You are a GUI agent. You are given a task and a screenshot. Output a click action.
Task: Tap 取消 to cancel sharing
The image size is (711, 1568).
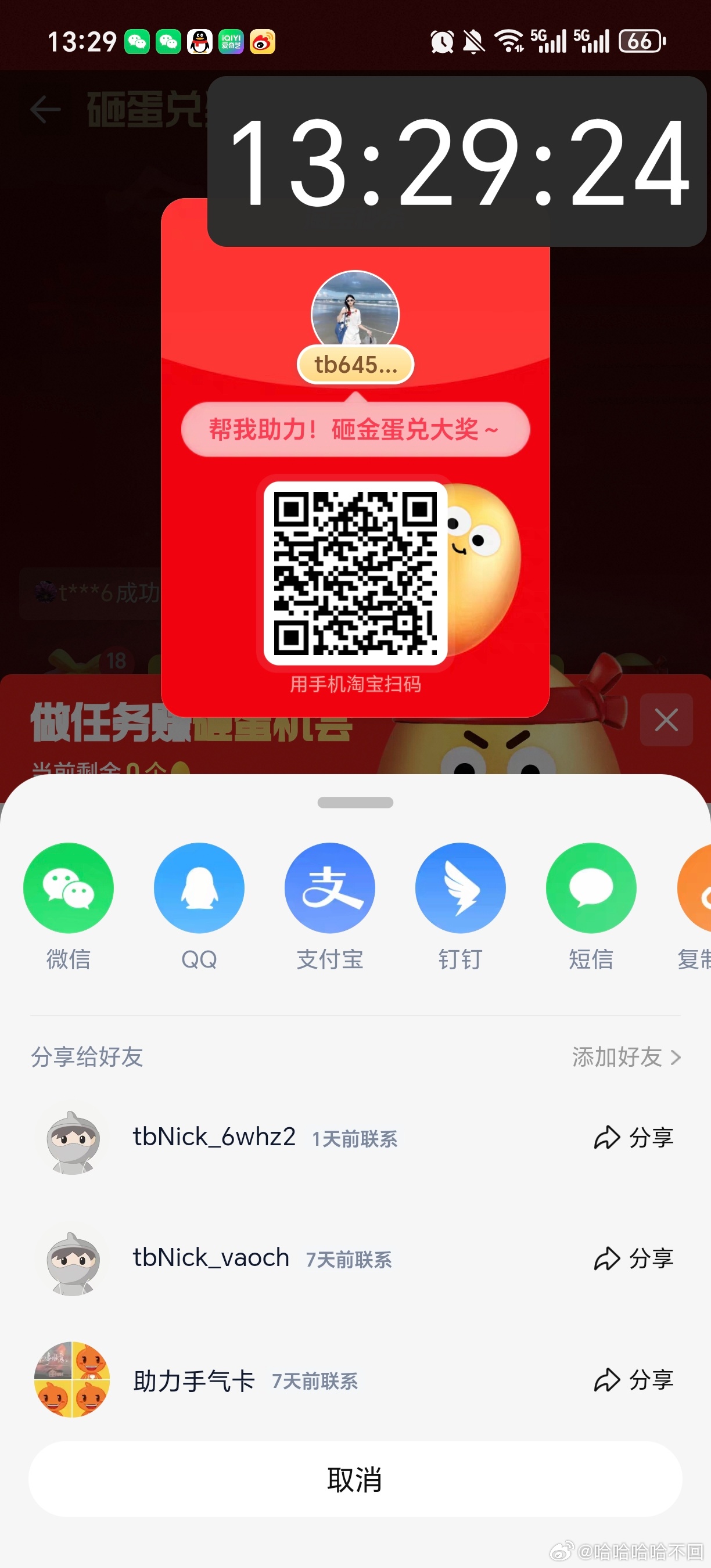click(x=355, y=1479)
